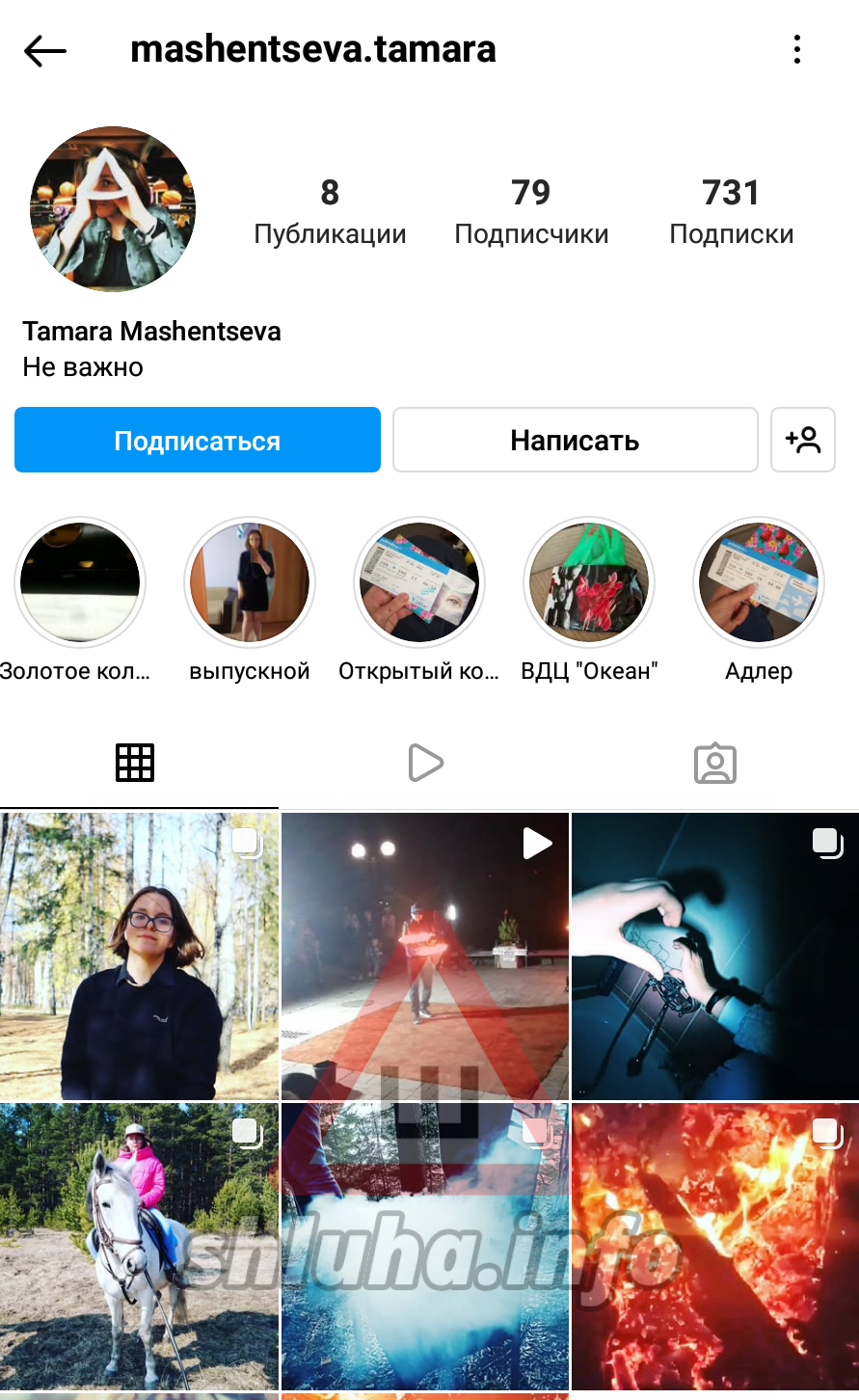Open the white horse rider post

(139, 1246)
